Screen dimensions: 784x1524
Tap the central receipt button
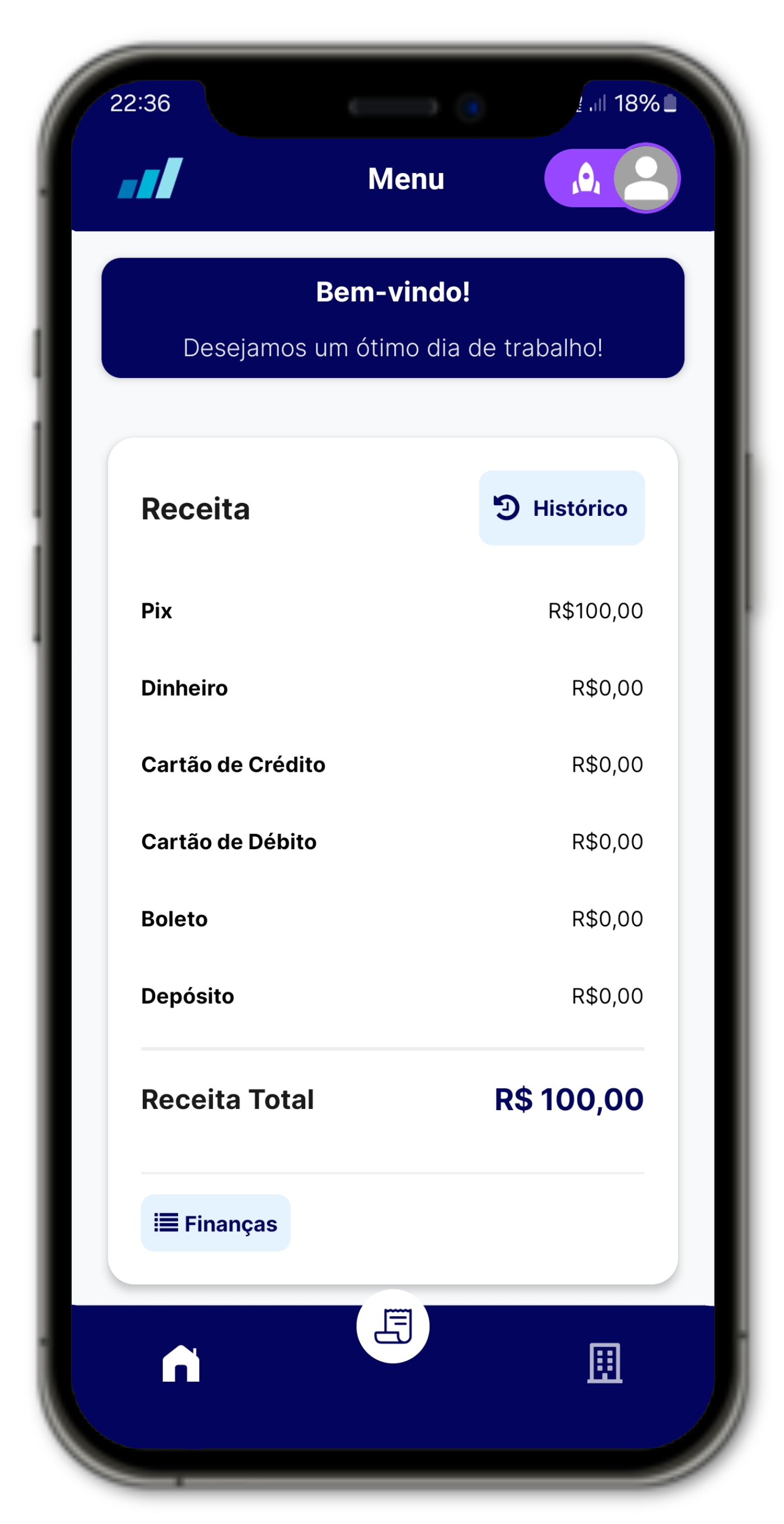[x=393, y=1326]
